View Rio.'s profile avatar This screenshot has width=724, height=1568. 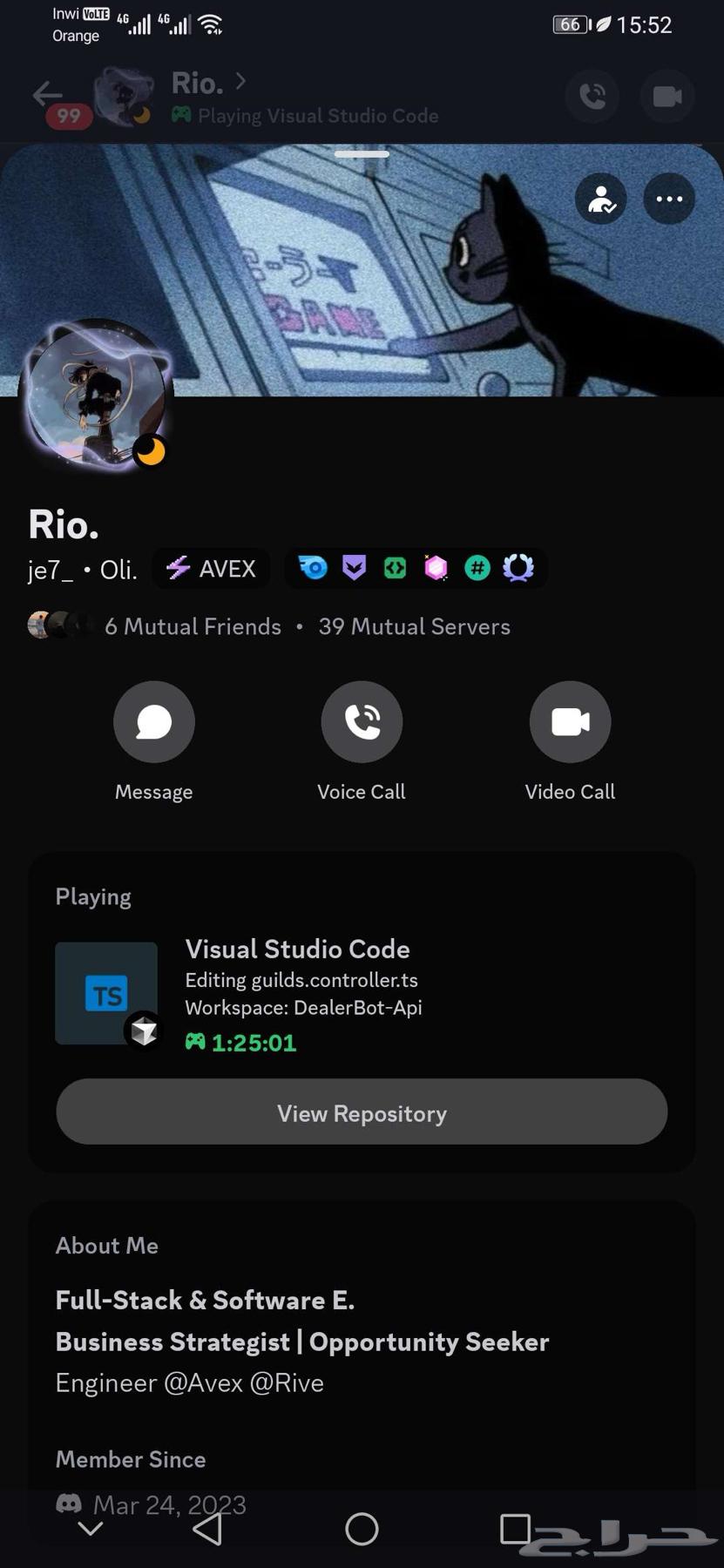click(96, 396)
